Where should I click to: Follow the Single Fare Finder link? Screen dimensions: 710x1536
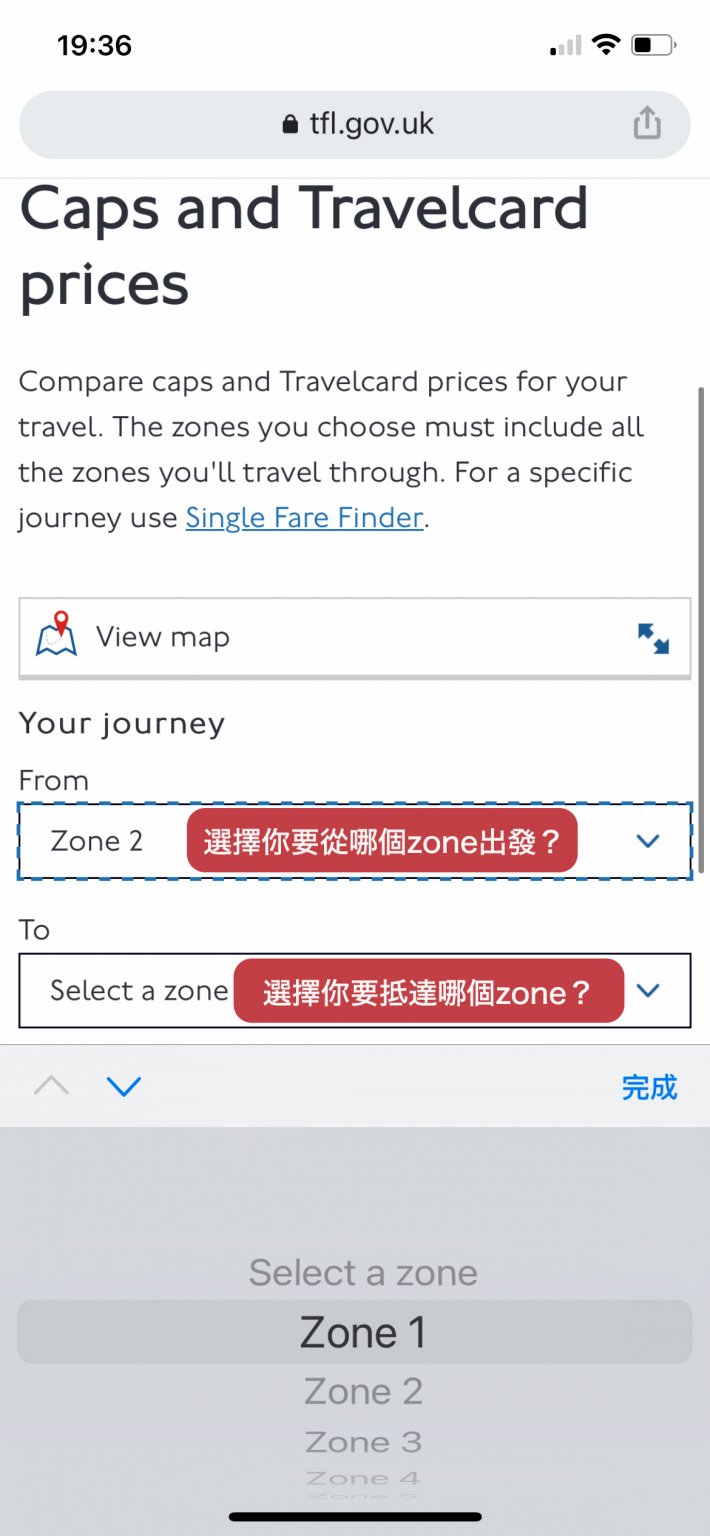click(x=304, y=518)
